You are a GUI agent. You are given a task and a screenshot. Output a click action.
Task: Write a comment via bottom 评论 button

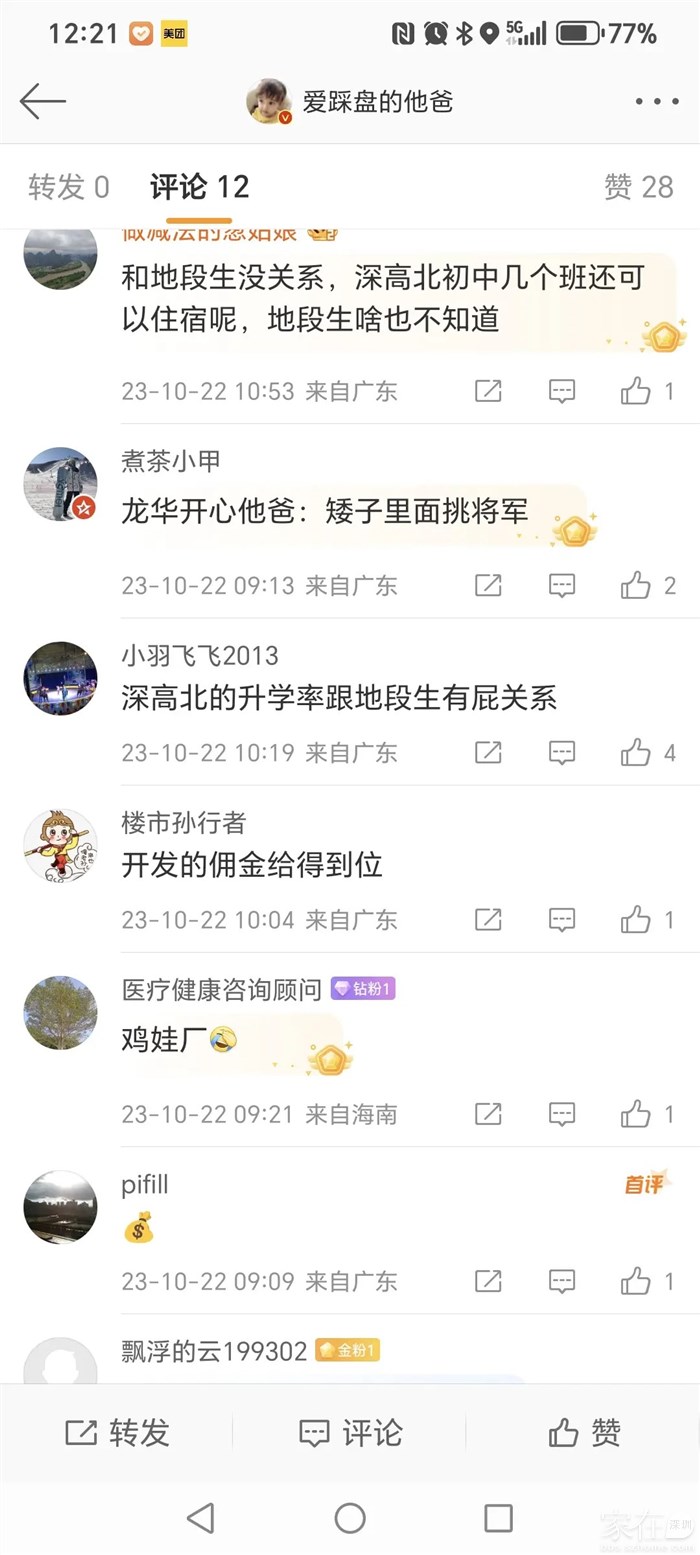coord(349,1433)
